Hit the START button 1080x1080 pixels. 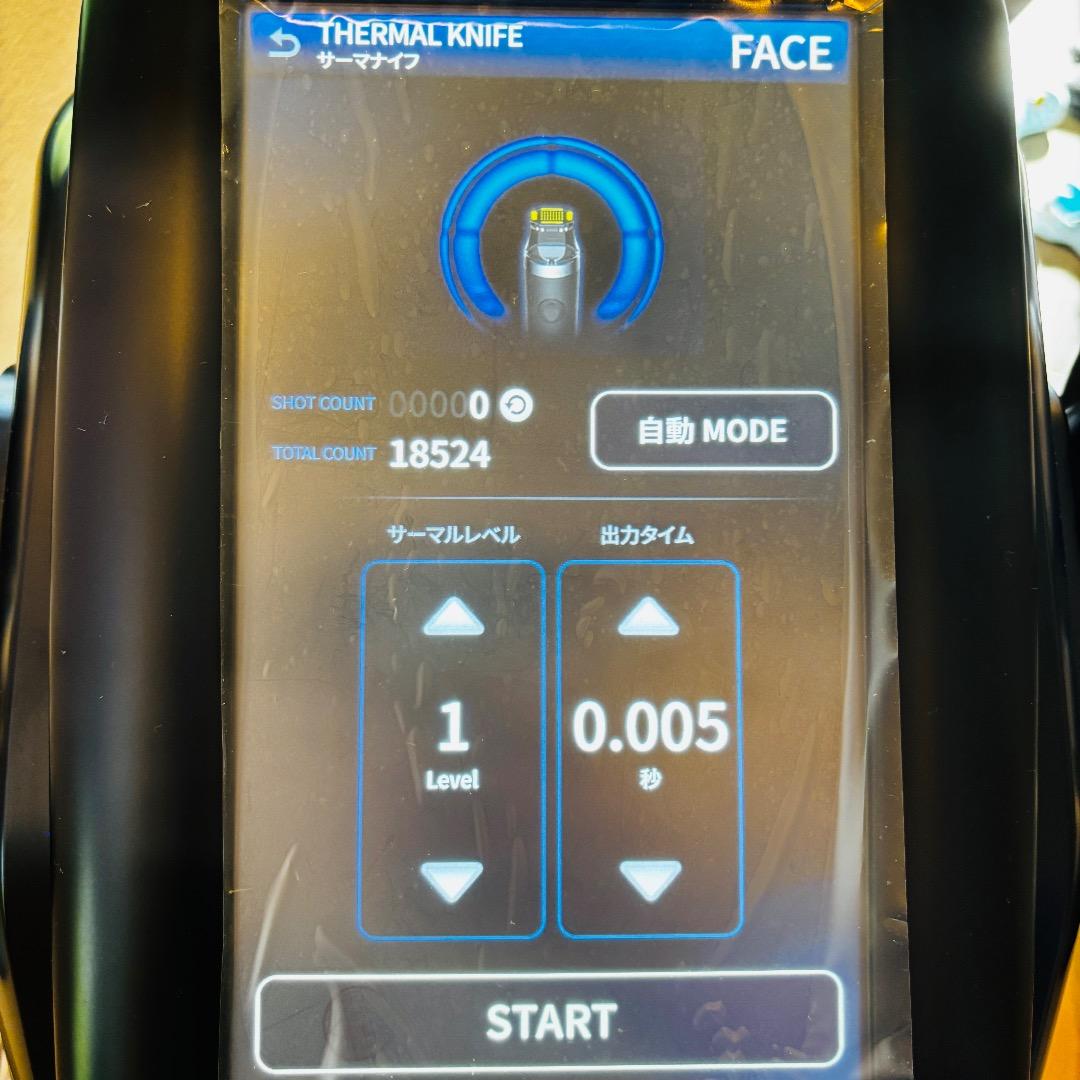point(549,1020)
